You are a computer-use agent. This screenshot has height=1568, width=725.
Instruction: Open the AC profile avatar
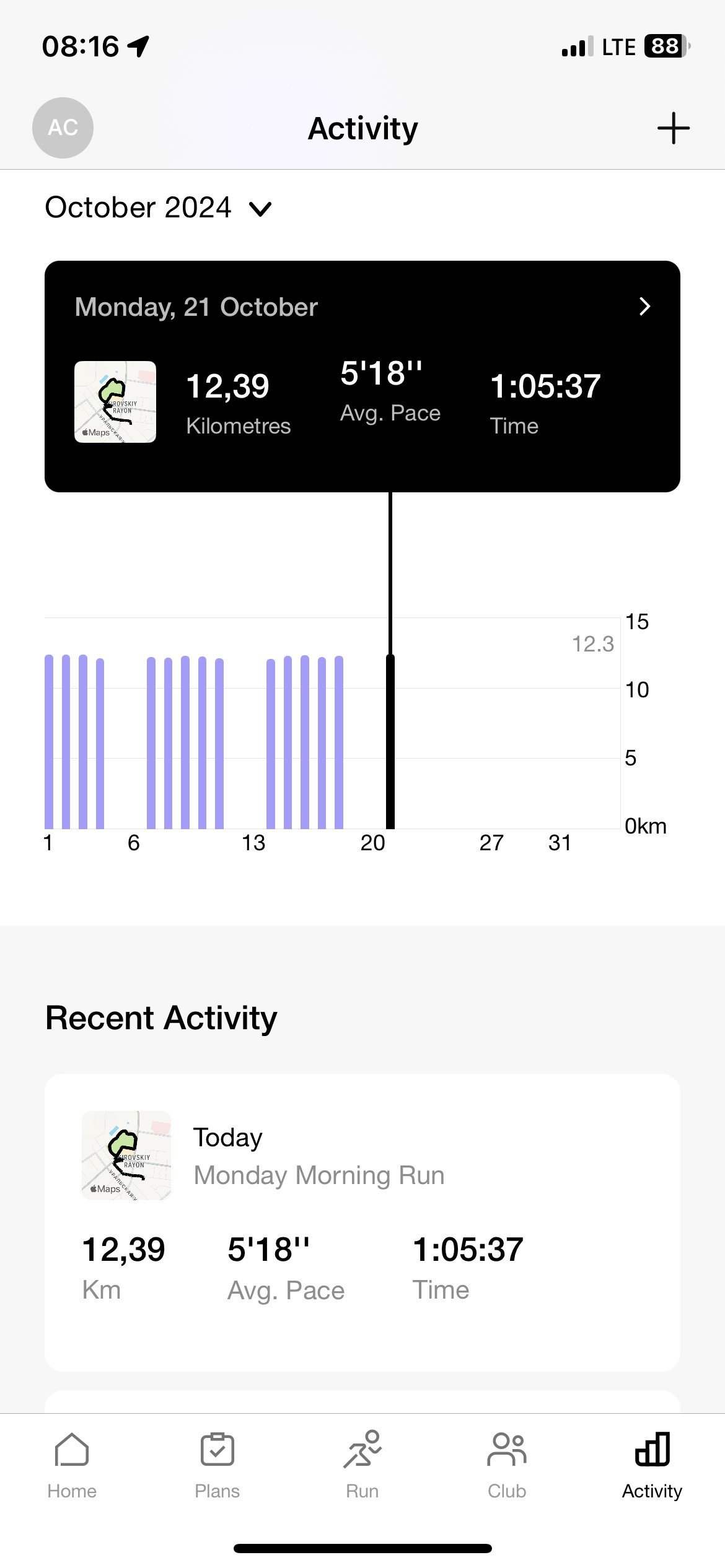[63, 128]
